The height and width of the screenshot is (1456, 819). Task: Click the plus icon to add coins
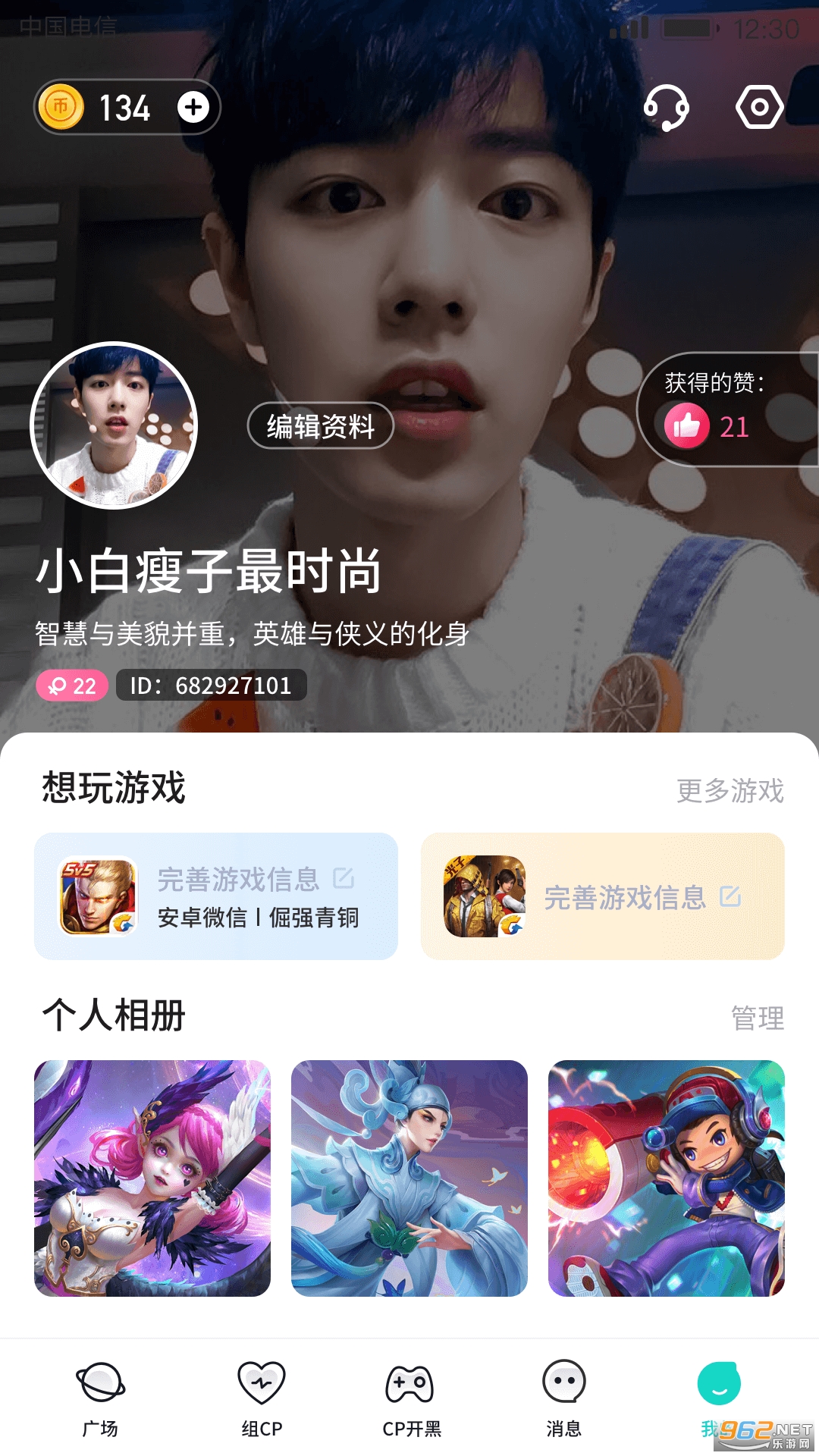[x=194, y=107]
